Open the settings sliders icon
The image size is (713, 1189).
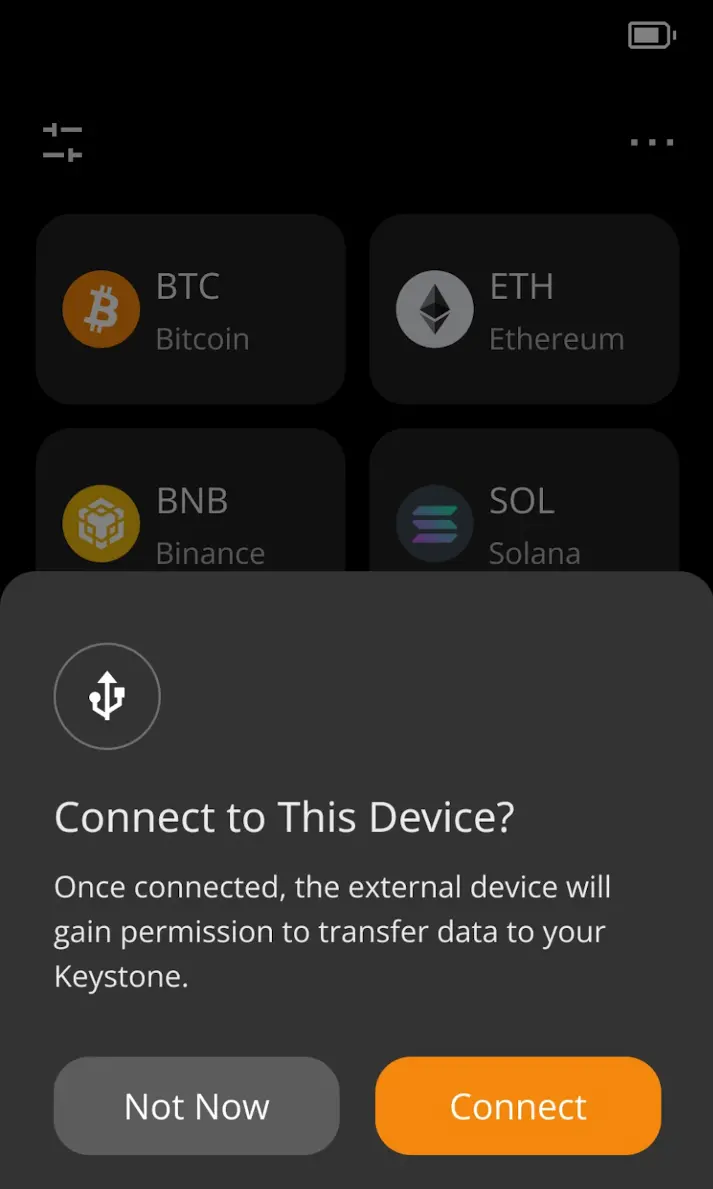62,142
